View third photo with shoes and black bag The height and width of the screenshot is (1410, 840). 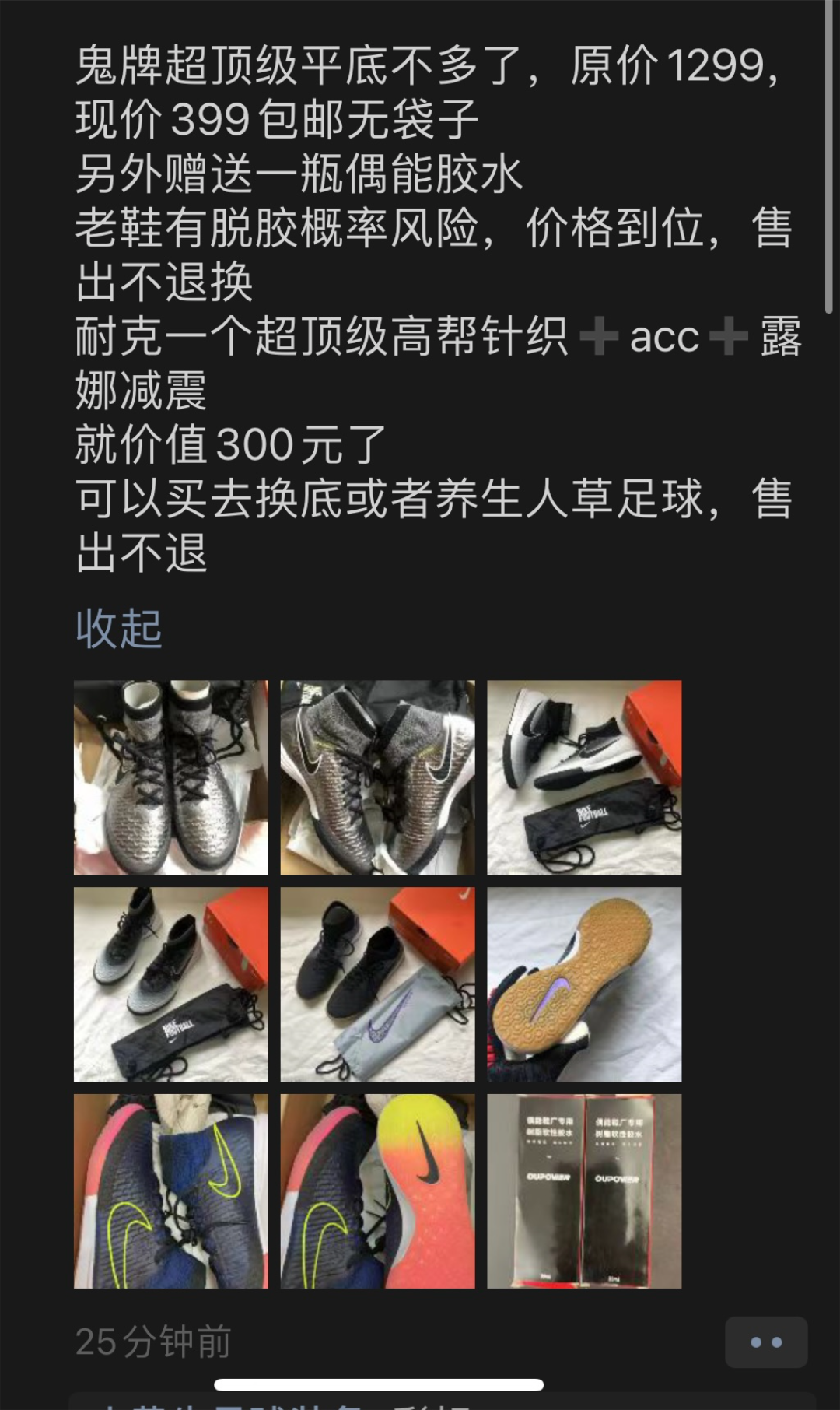[x=584, y=777]
